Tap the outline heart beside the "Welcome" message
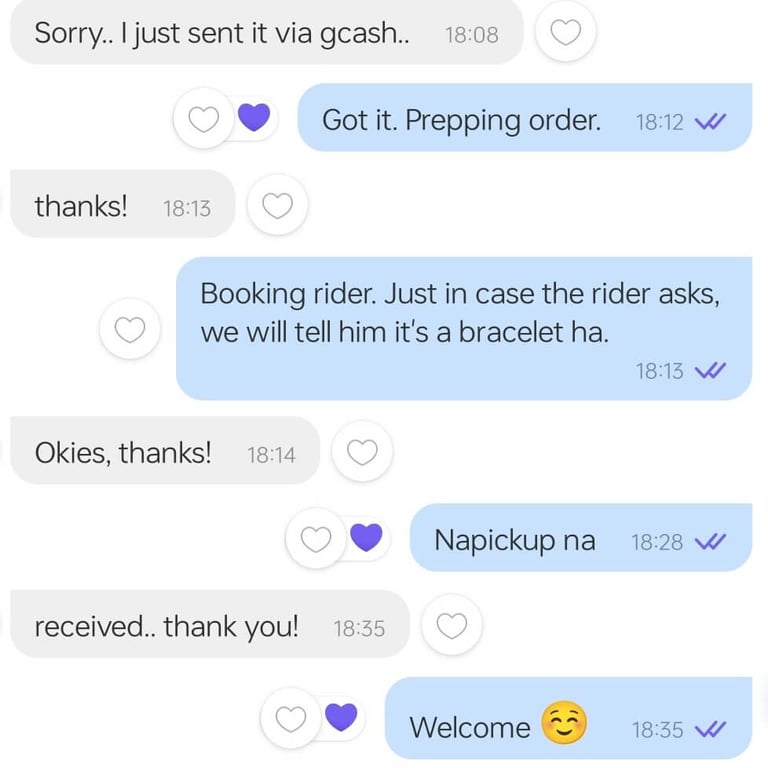 291,718
